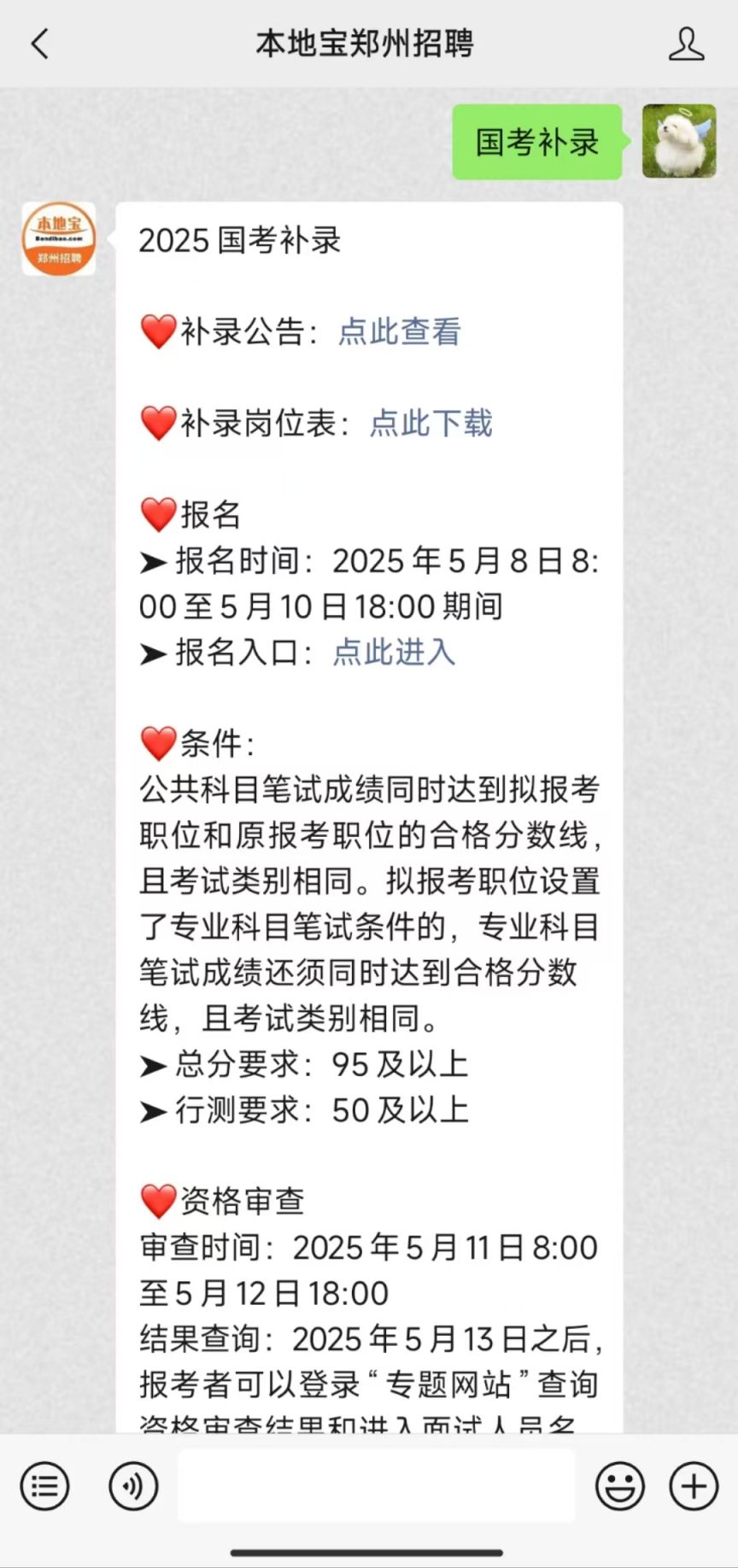The image size is (738, 1568).
Task: Open the plus attachments menu
Action: (x=694, y=1486)
